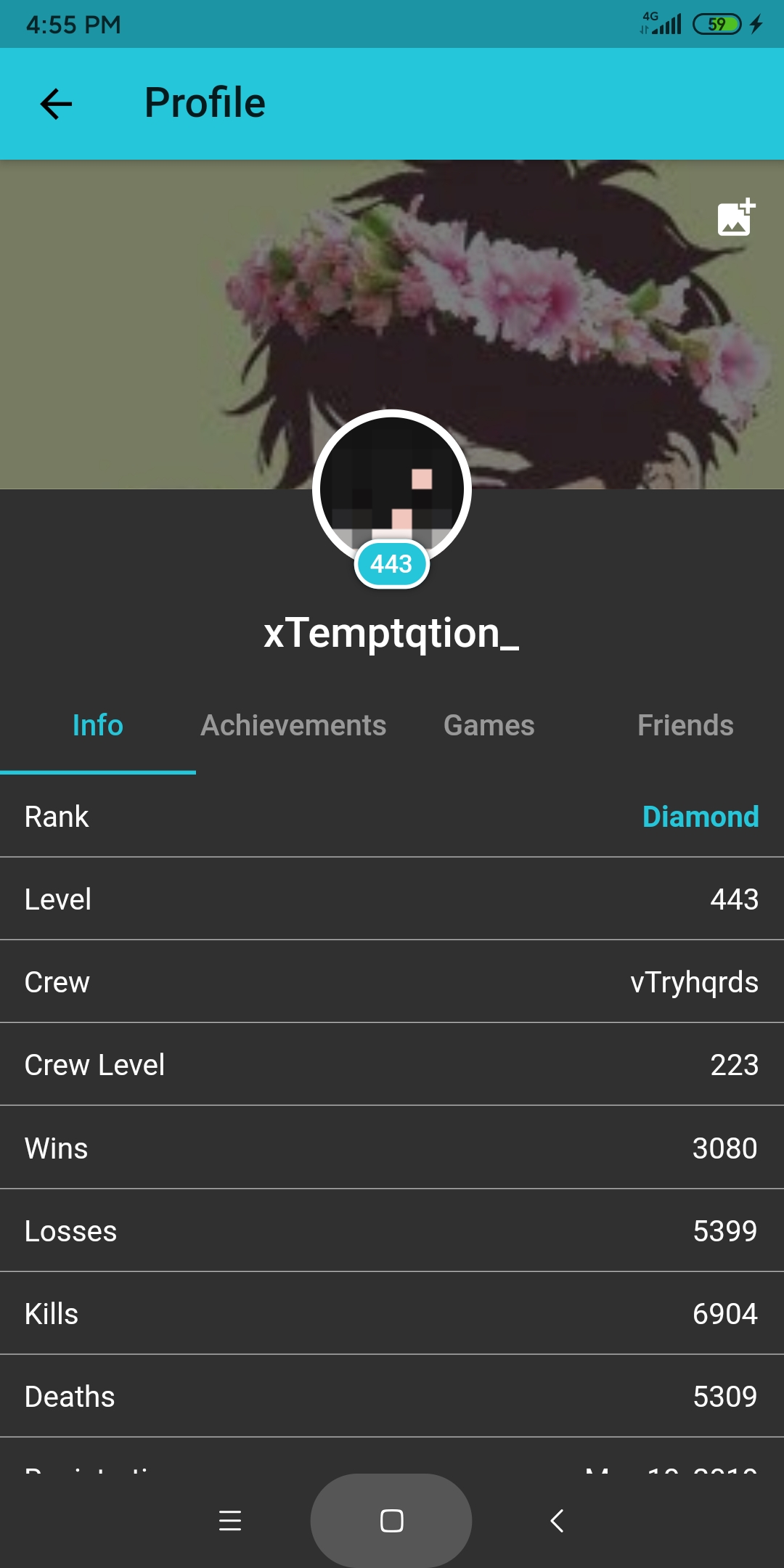
Task: Tap the system home button
Action: tap(391, 1520)
